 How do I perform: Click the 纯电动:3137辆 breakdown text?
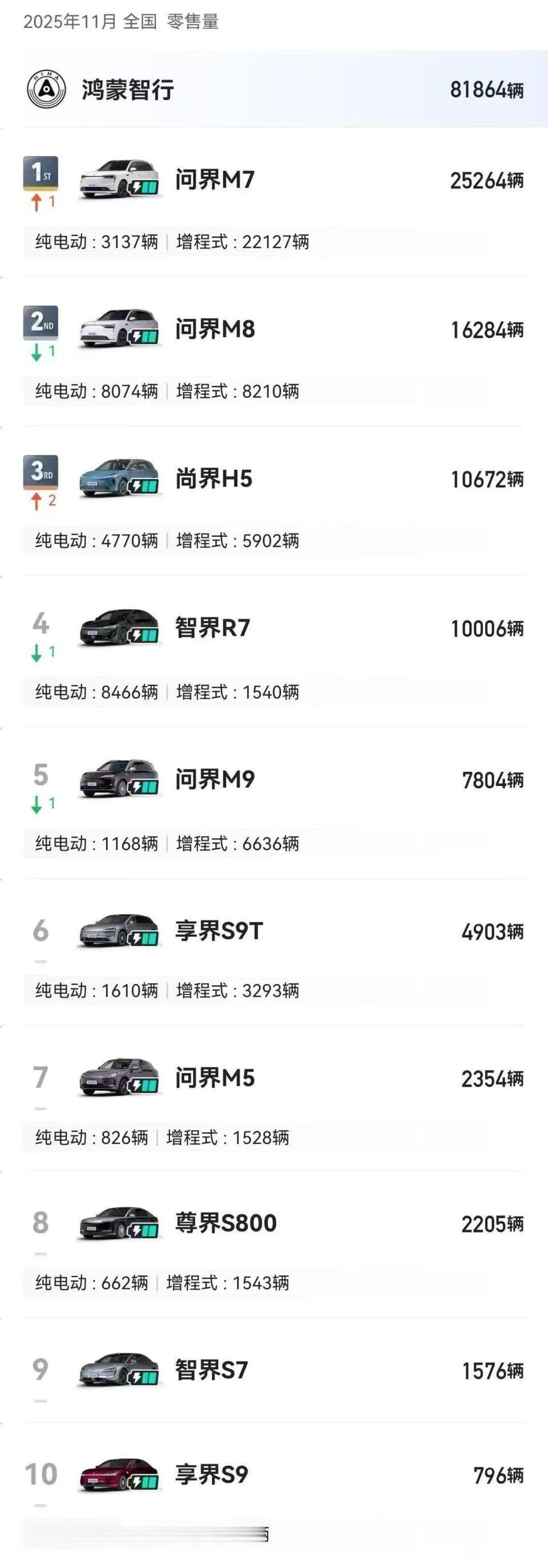pos(96,243)
